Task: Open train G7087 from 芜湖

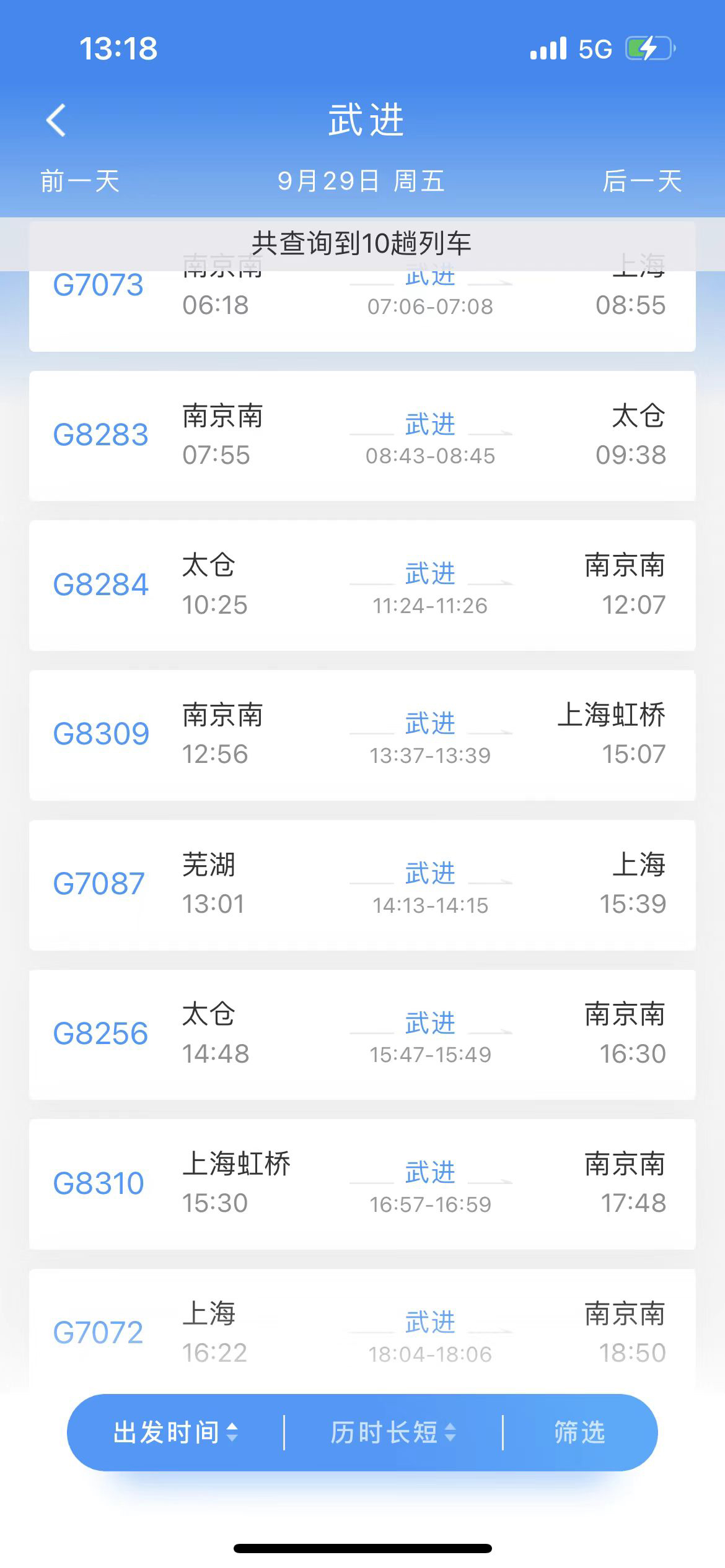Action: (x=362, y=886)
